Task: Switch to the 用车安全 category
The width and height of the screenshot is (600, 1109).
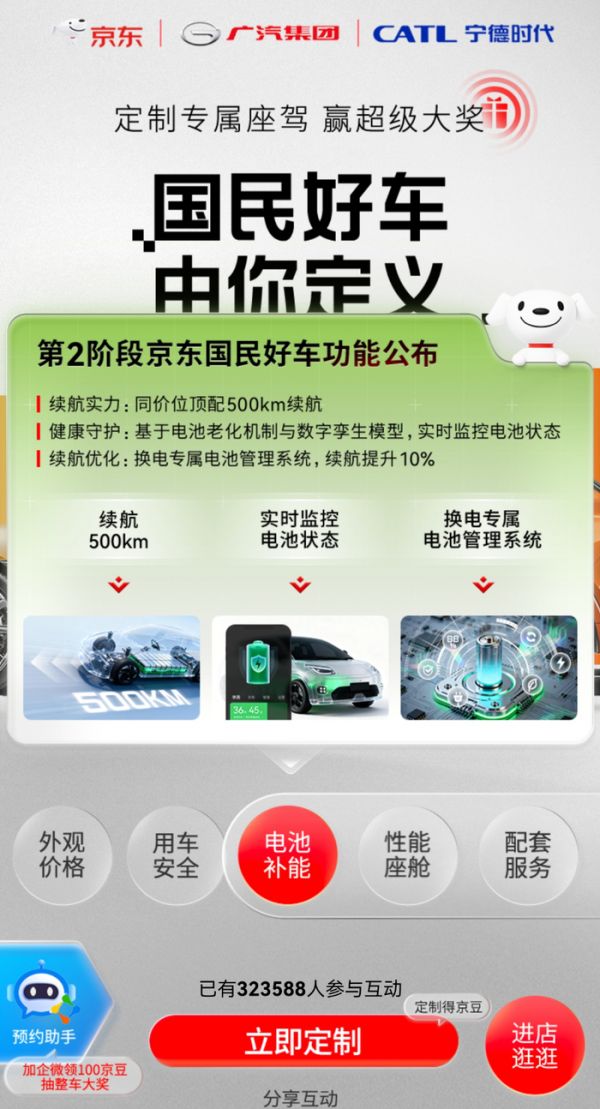Action: pyautogui.click(x=175, y=856)
